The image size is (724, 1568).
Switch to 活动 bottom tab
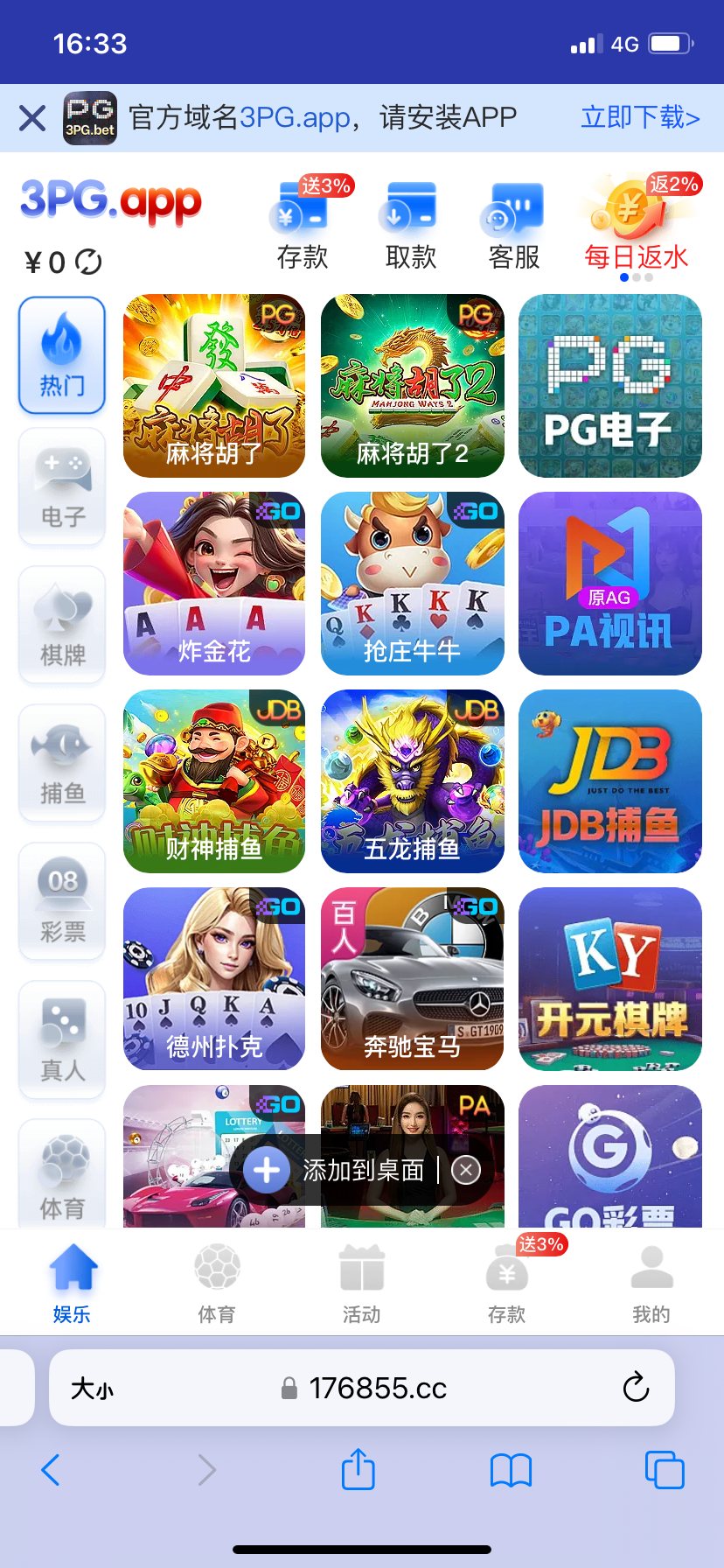click(361, 1283)
